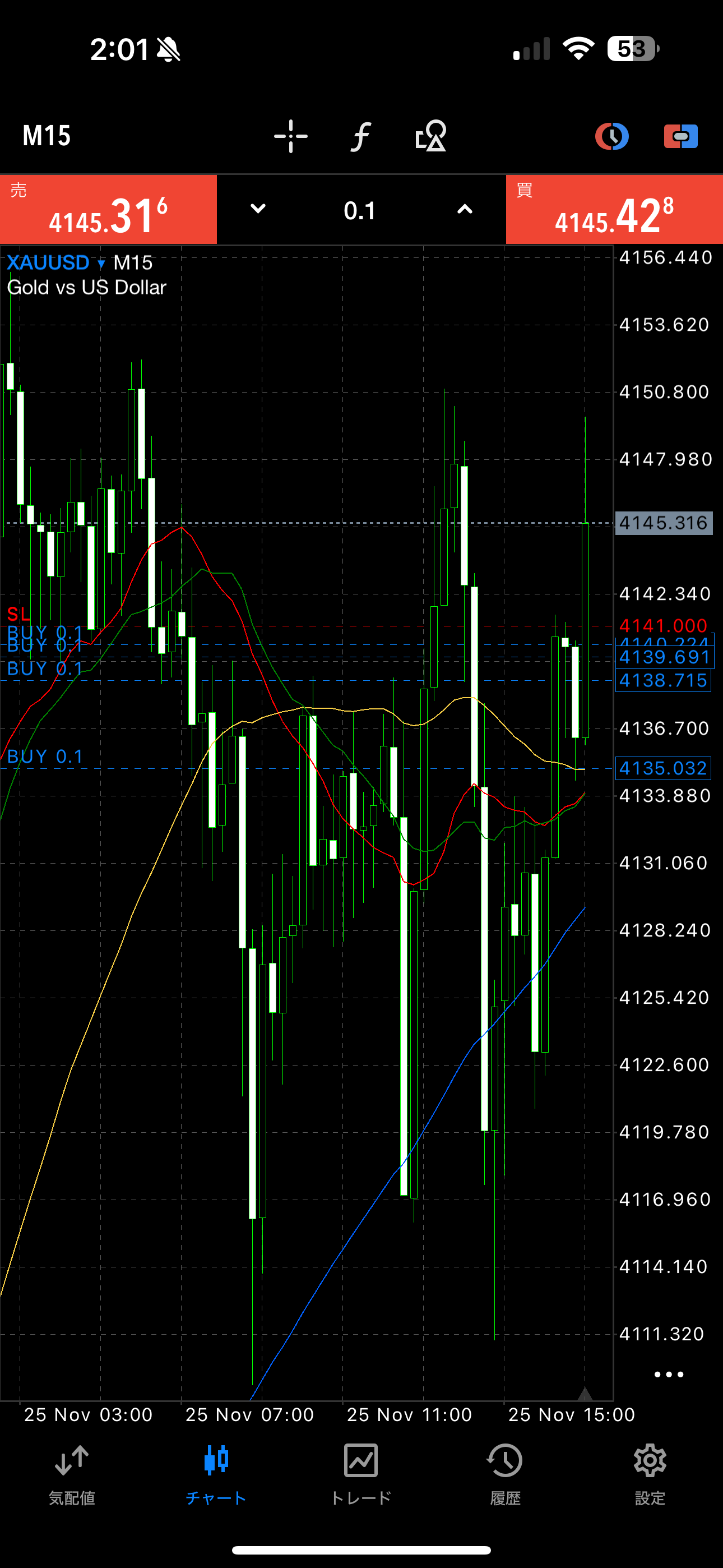This screenshot has width=723, height=1568.
Task: Open the three-dot chart menu
Action: (x=668, y=1374)
